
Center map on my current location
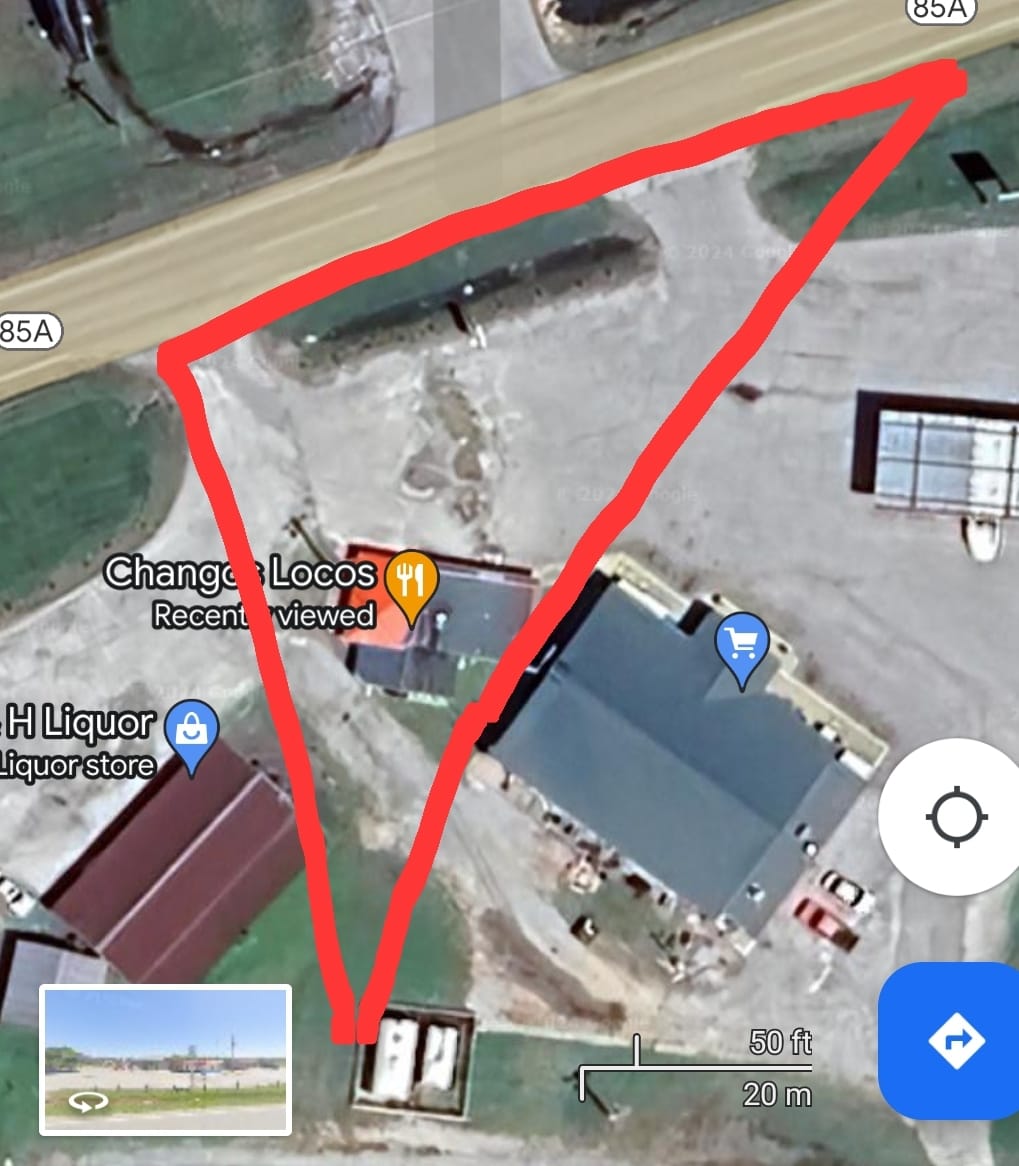coord(957,817)
